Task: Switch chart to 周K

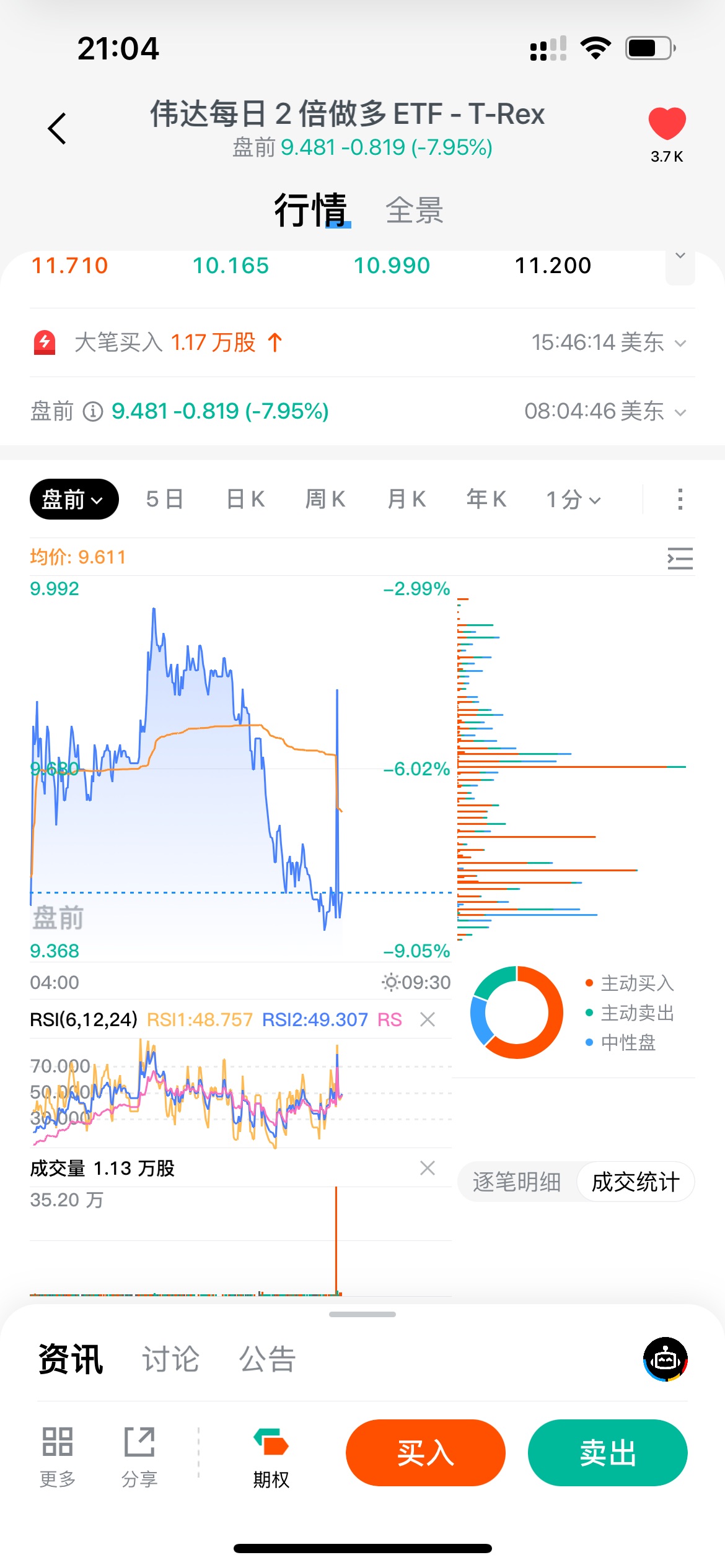Action: [x=325, y=499]
